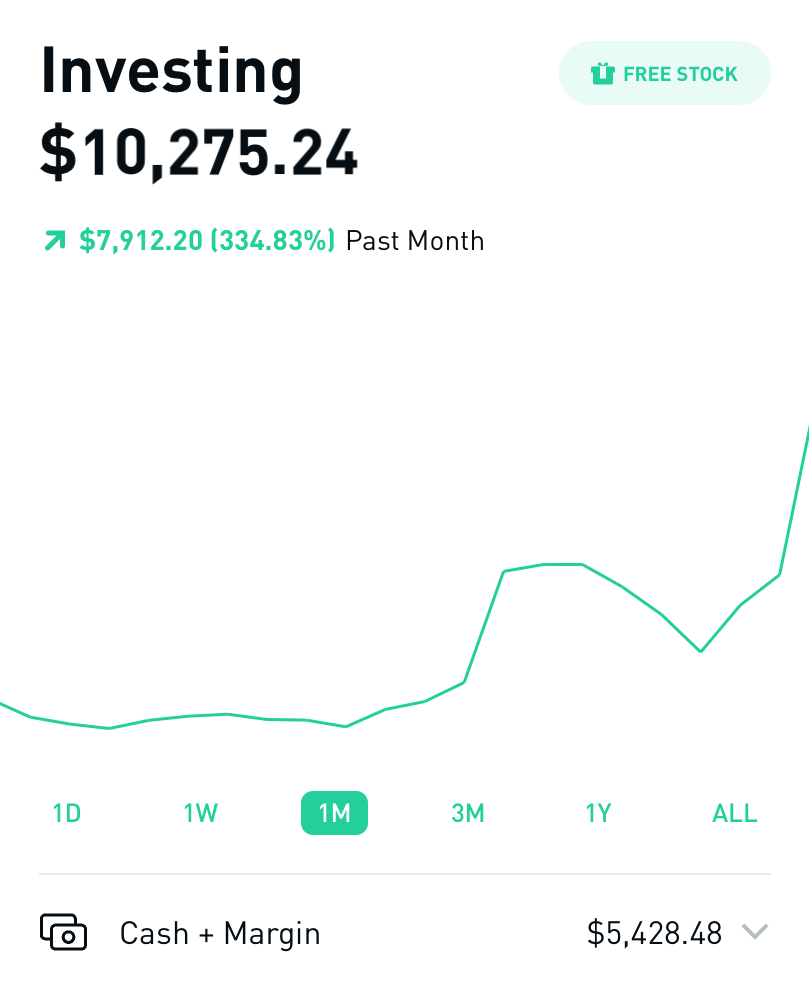Select the 1M time range

tap(334, 813)
